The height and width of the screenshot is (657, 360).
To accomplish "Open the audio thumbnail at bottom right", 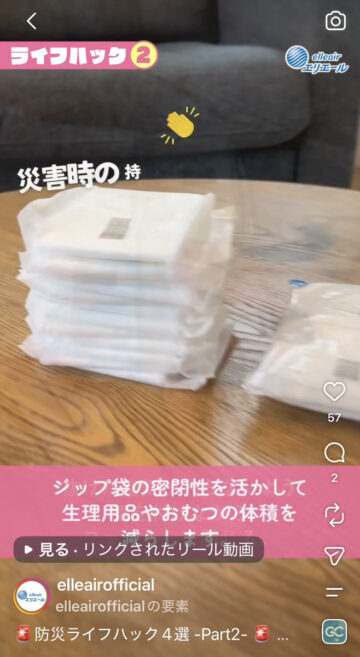I will (x=334, y=631).
